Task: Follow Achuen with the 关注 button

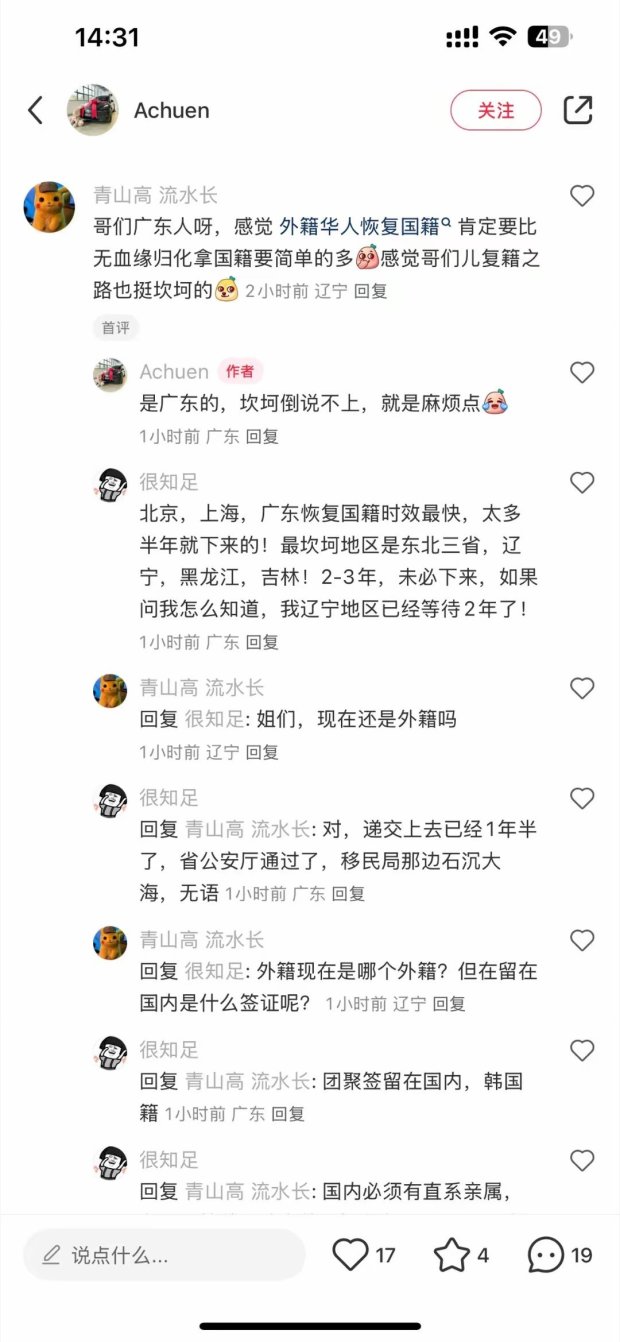Action: point(495,110)
